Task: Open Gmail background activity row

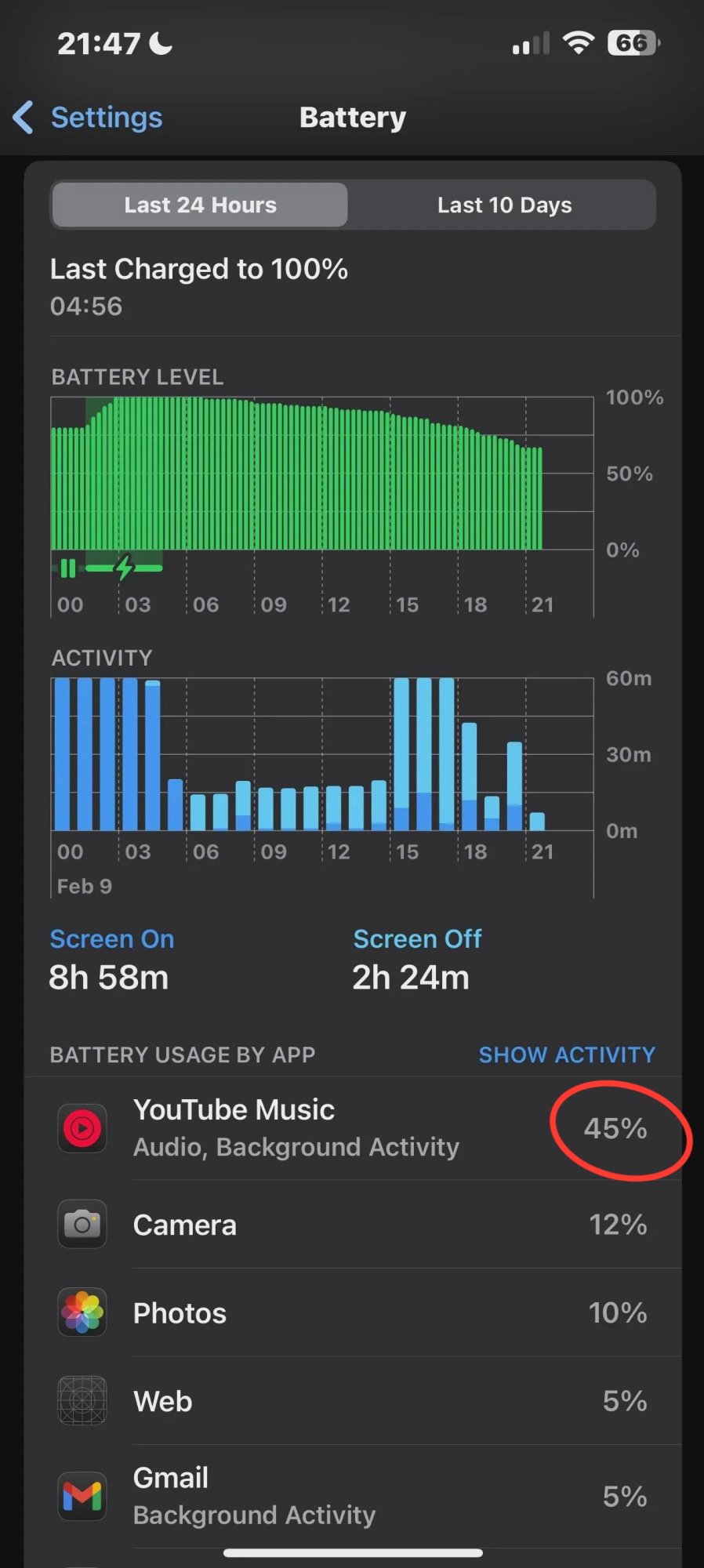Action: pos(353,1496)
